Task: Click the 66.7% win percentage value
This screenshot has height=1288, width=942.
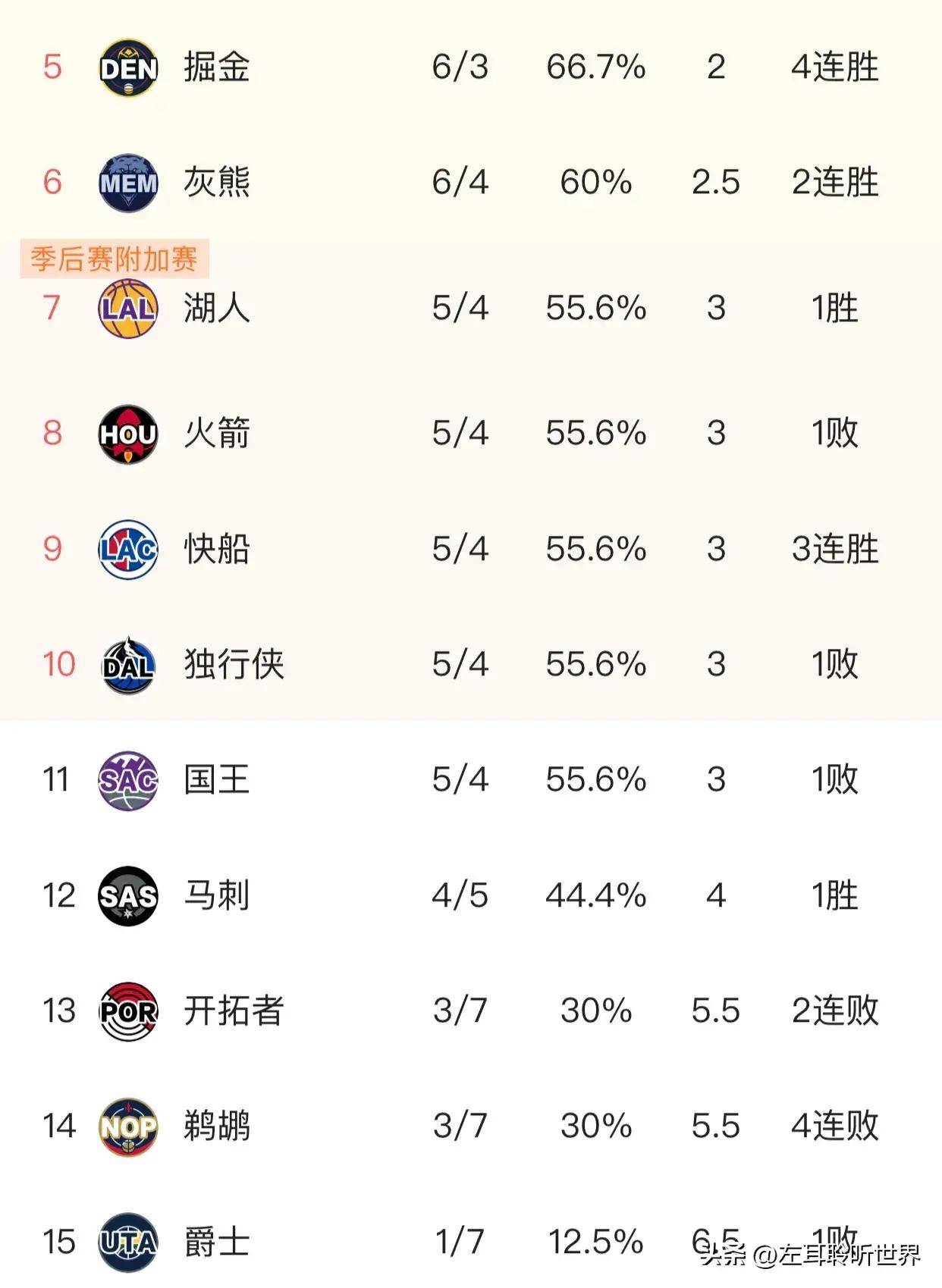Action: [x=597, y=68]
